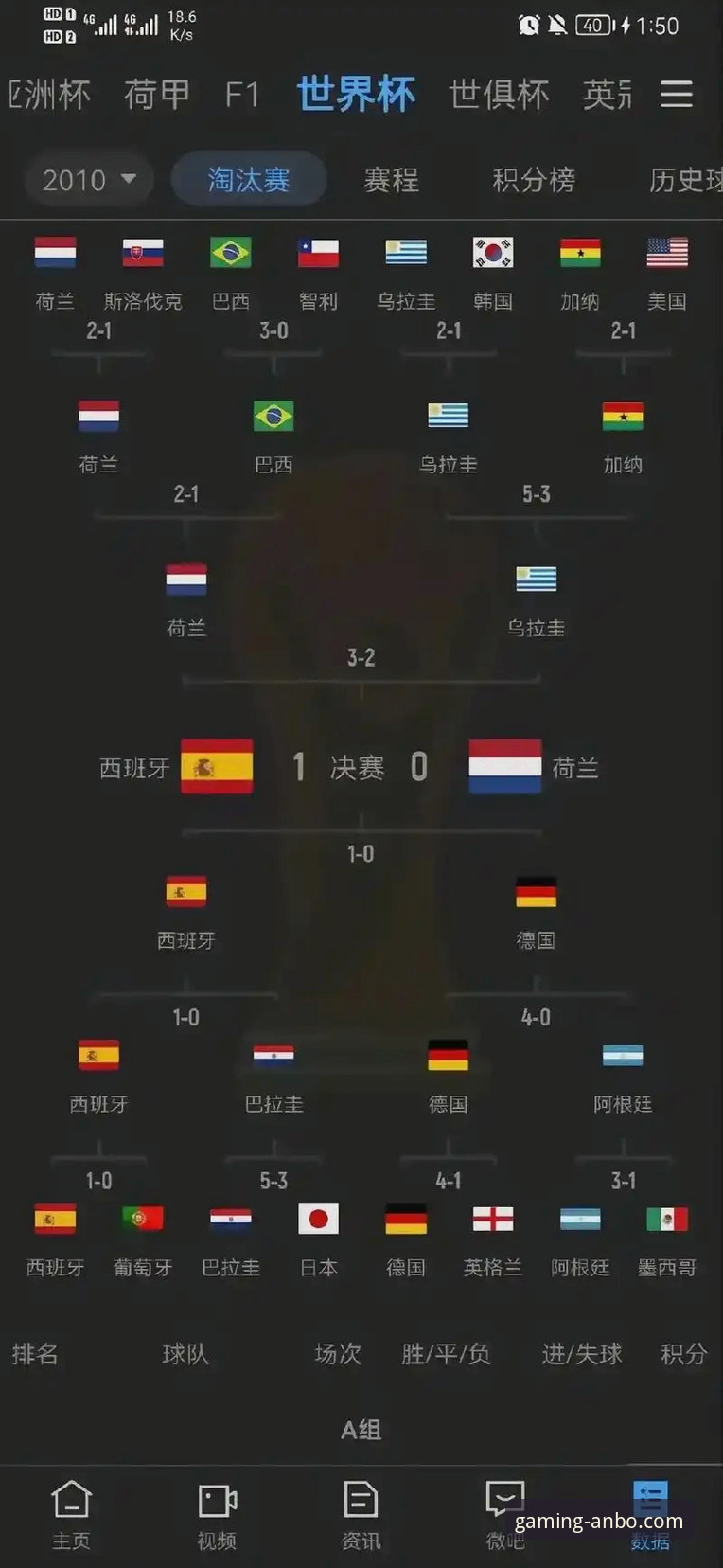Open the 积分榜 standings tab

pyautogui.click(x=534, y=179)
